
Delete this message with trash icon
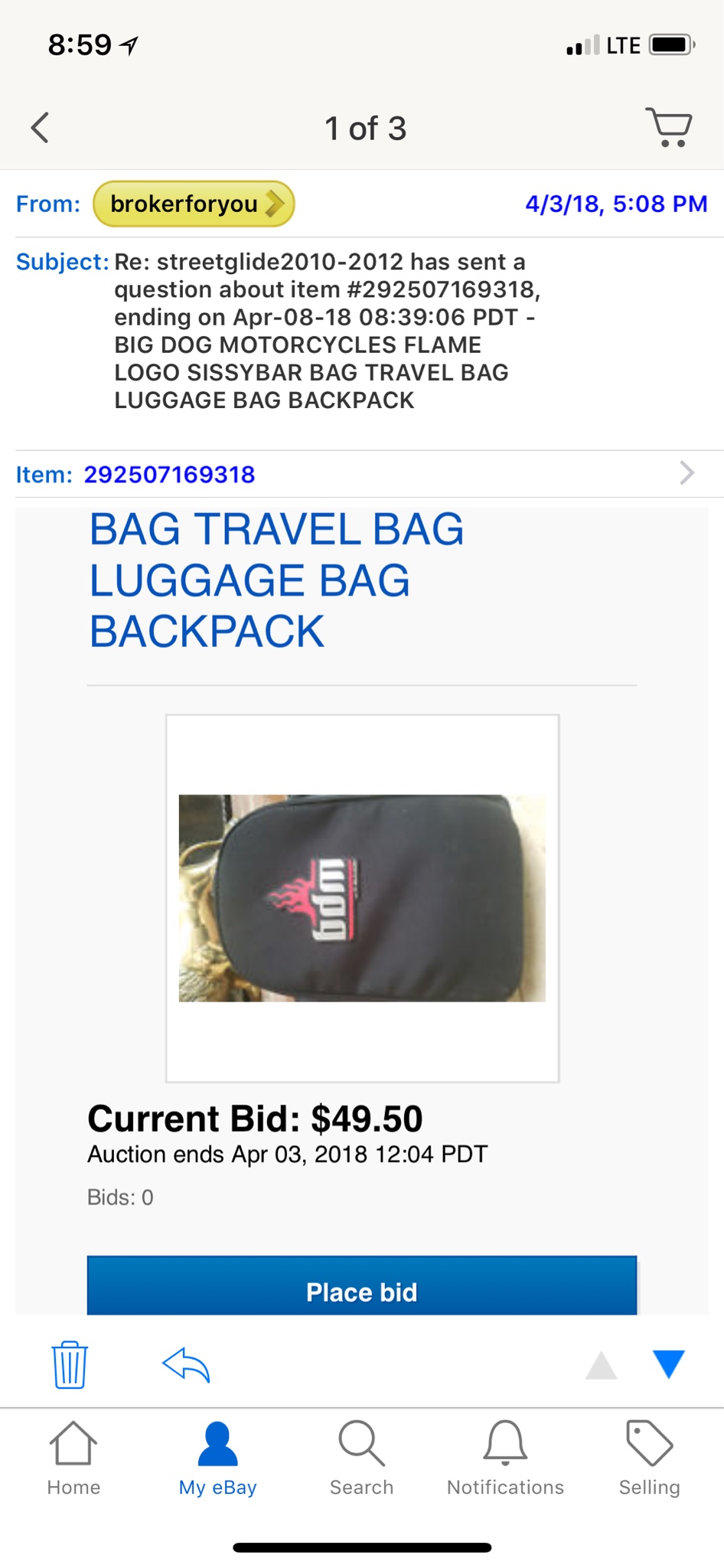pyautogui.click(x=70, y=1364)
